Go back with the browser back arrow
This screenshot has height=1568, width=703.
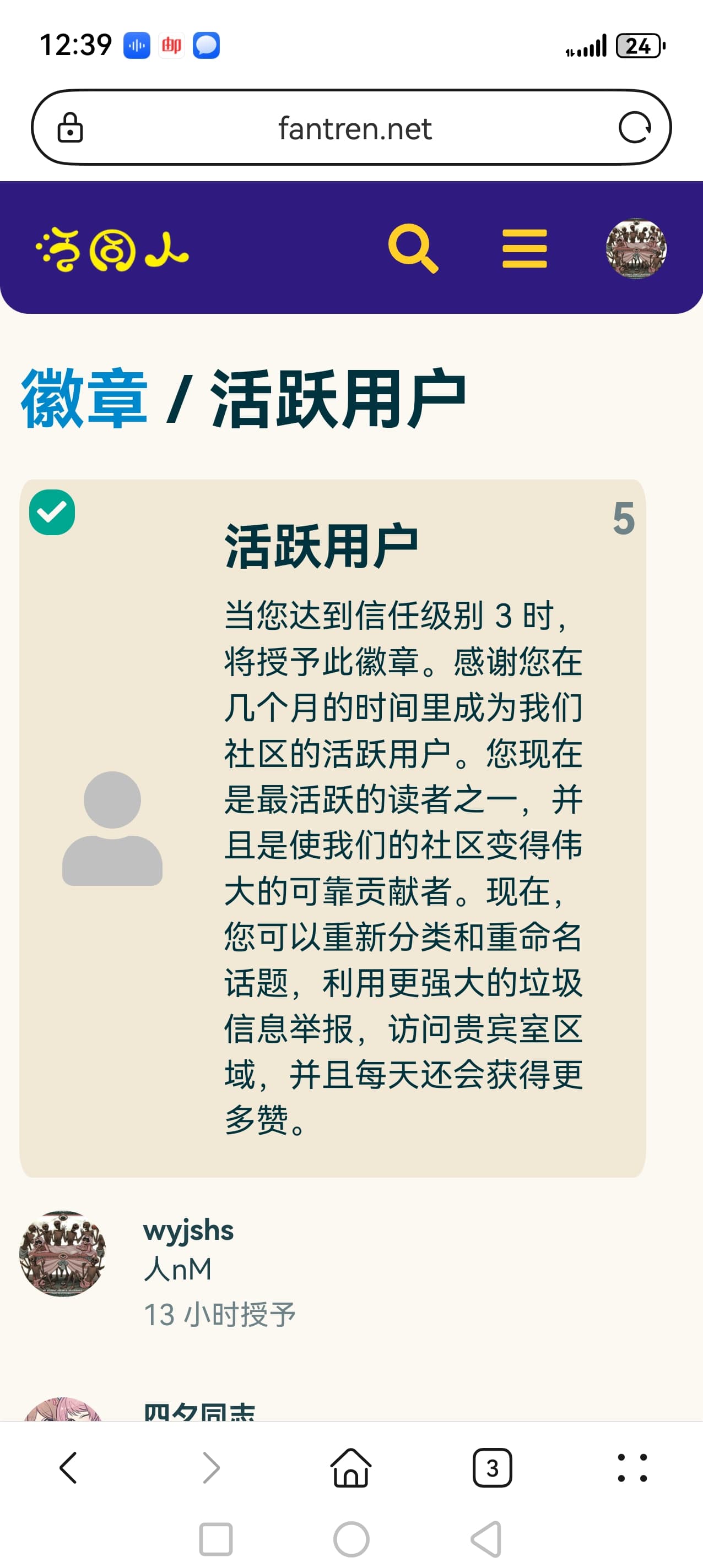[68, 1468]
